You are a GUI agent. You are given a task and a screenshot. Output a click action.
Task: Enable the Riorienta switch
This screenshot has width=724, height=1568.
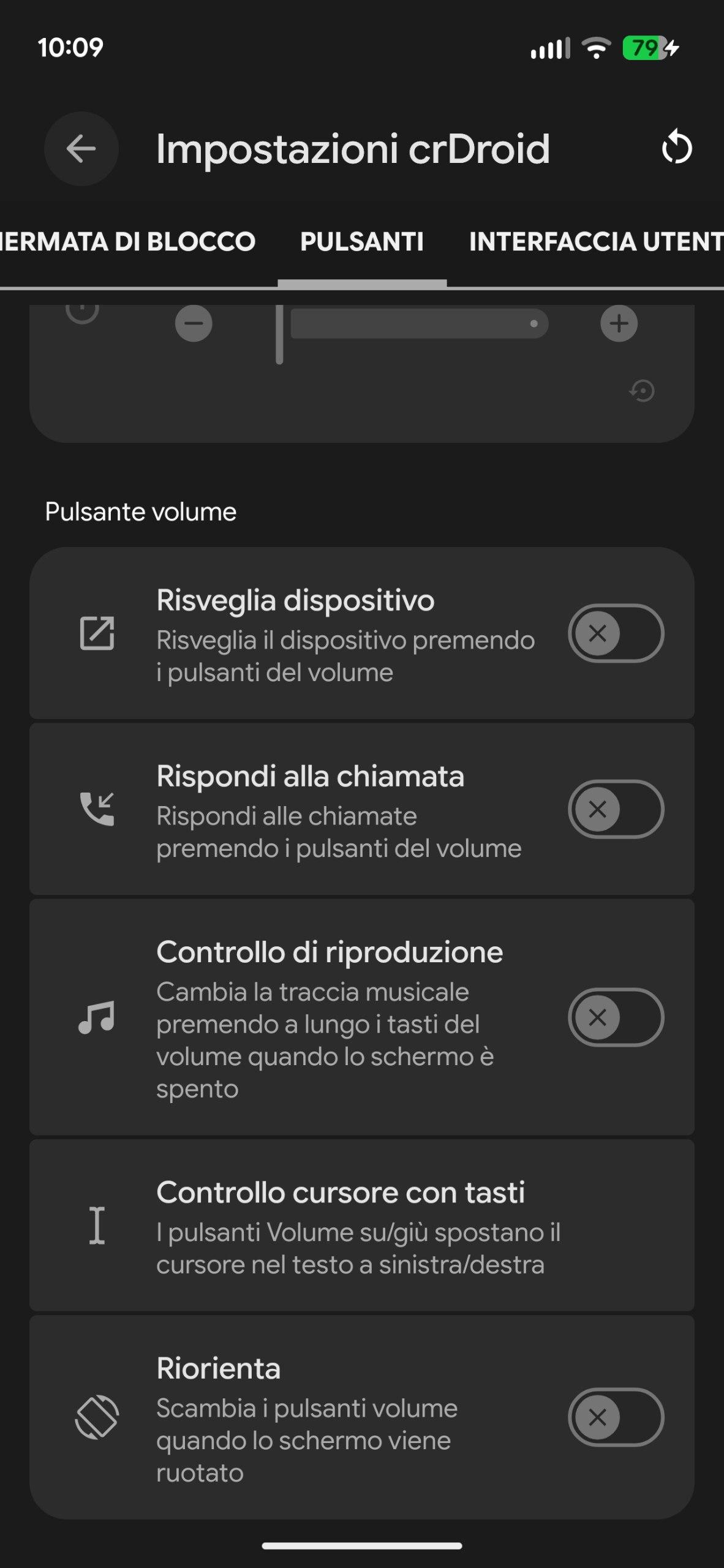pyautogui.click(x=616, y=1417)
